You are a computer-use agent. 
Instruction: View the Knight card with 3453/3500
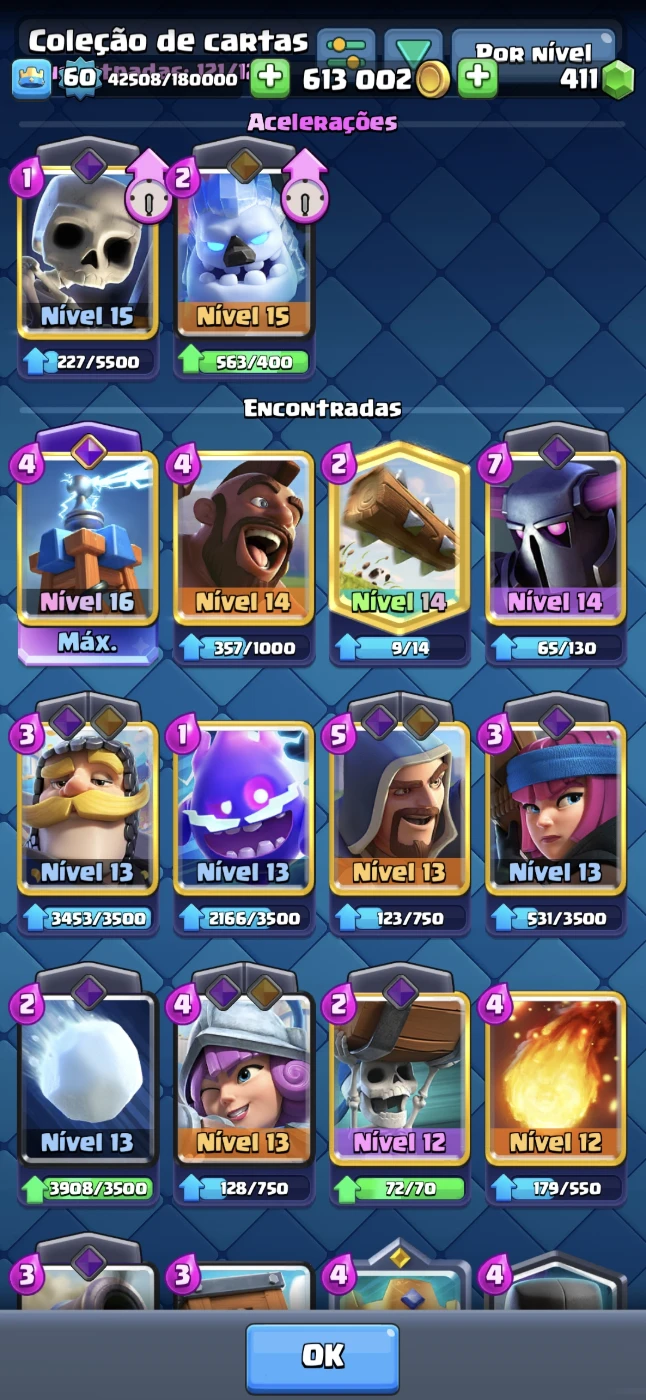tap(88, 810)
